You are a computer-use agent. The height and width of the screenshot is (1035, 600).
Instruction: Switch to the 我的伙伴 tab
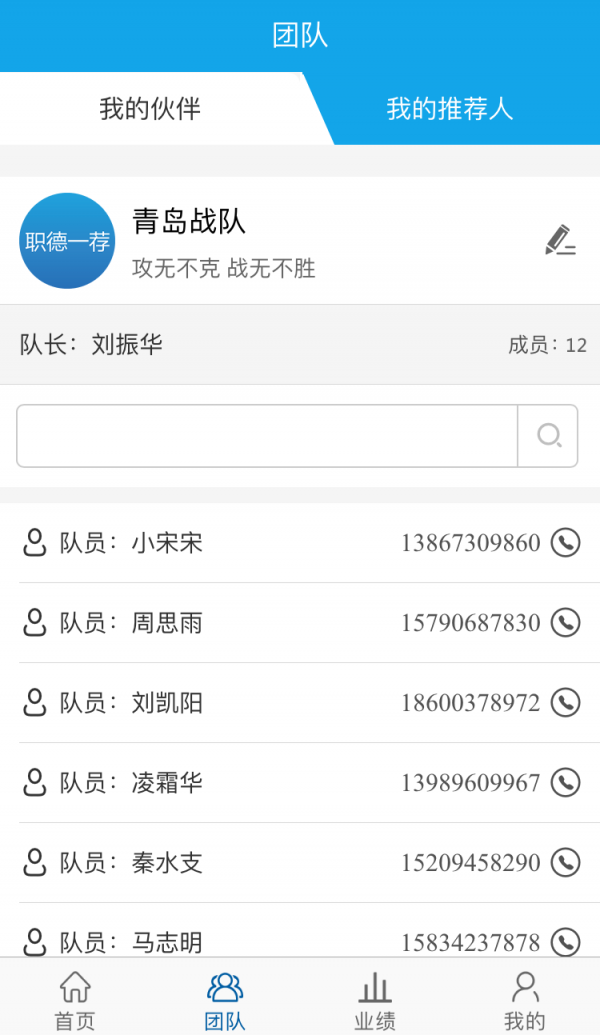(150, 109)
